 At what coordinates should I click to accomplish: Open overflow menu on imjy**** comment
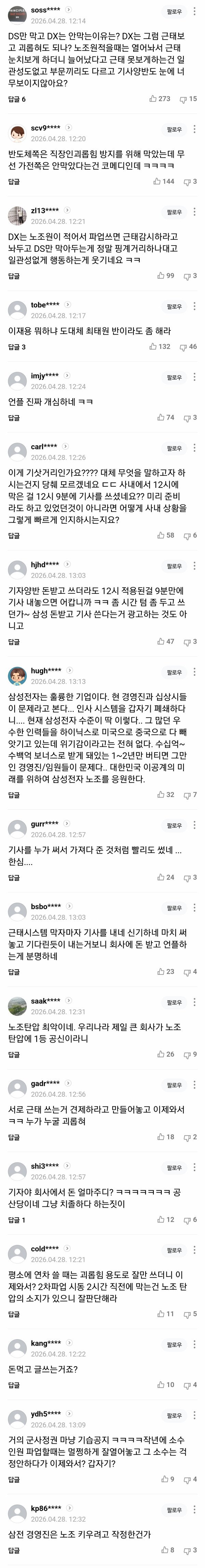click(x=194, y=377)
